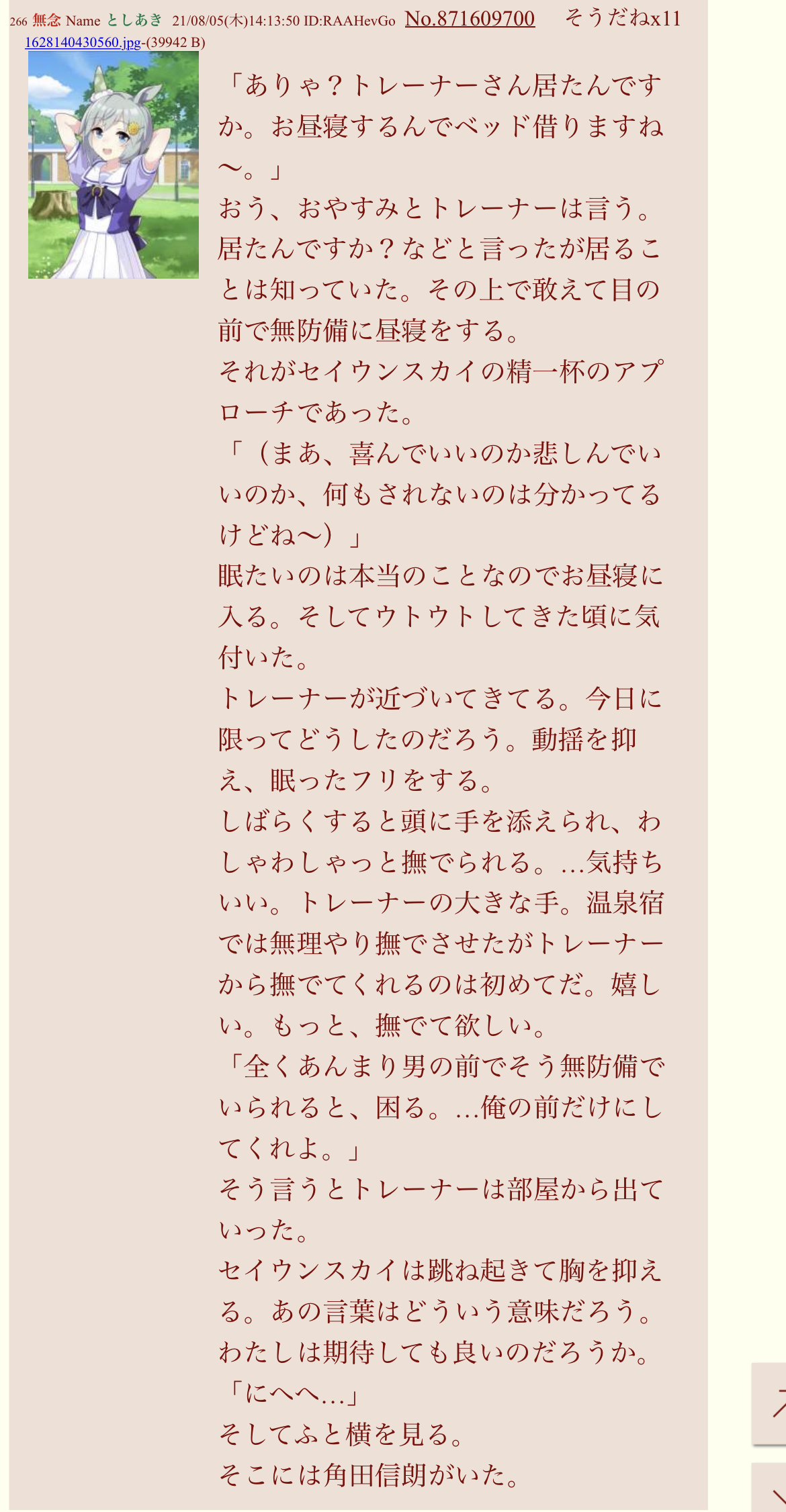Open post number No.871609700 link
786x1512 pixels.
470,19
